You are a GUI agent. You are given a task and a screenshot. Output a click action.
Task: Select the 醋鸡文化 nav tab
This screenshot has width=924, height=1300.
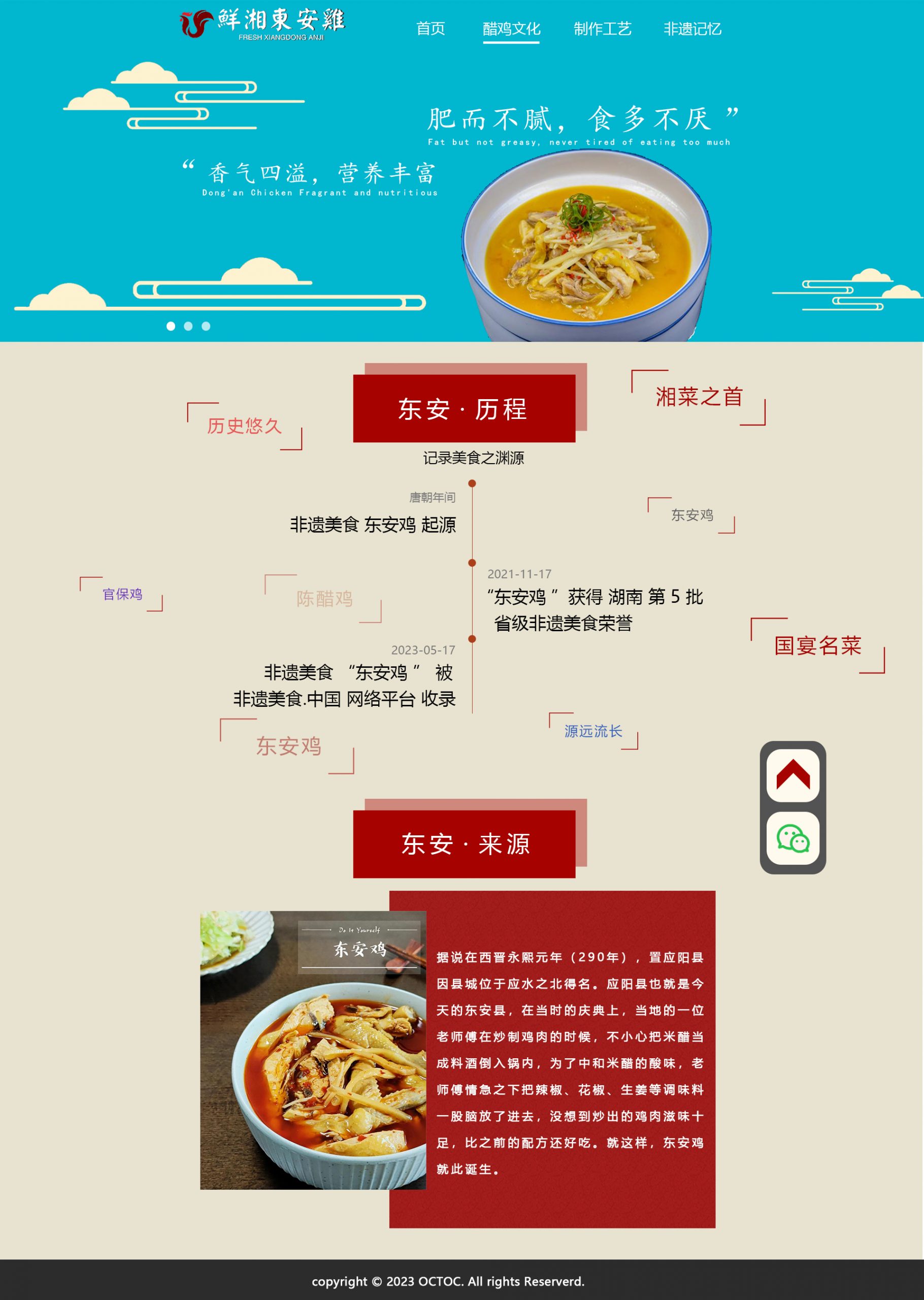pyautogui.click(x=511, y=28)
